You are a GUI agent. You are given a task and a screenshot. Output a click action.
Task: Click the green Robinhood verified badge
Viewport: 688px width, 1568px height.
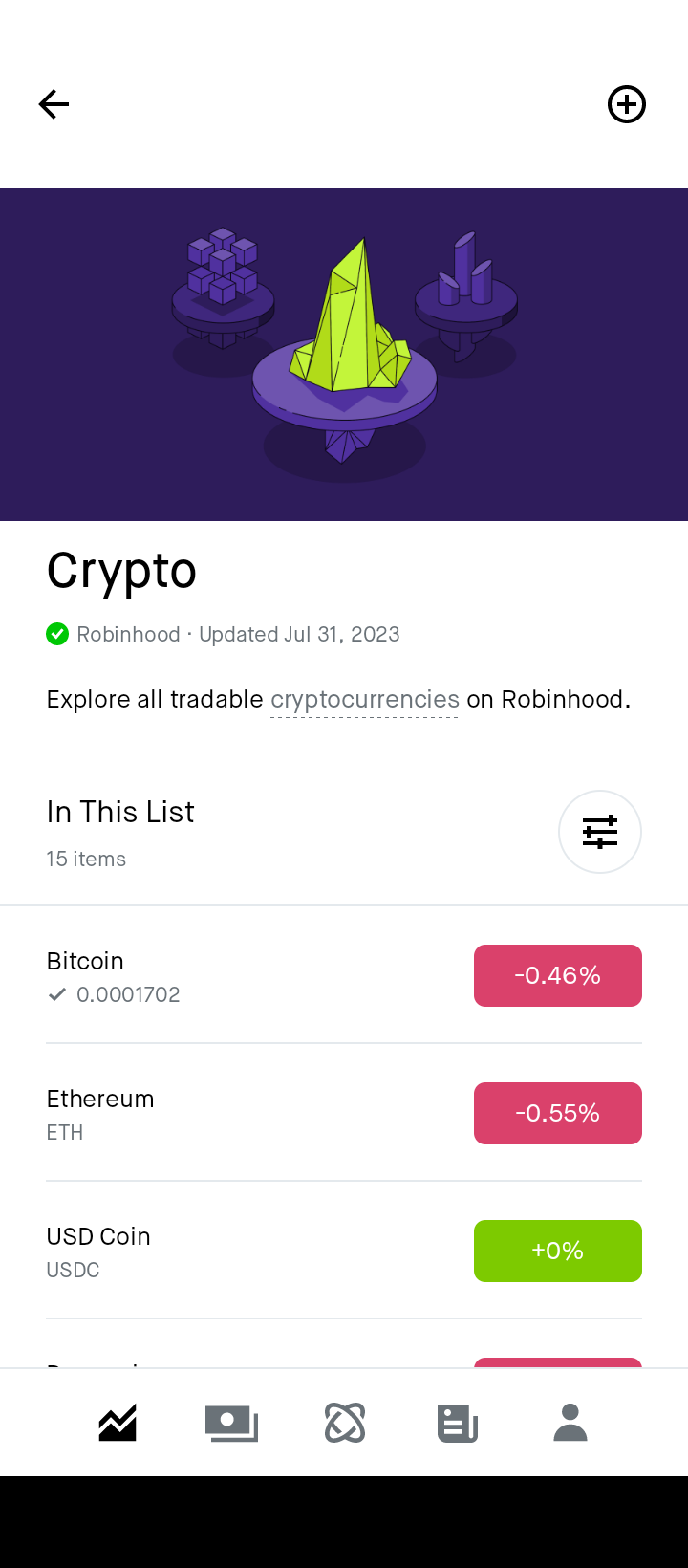click(x=57, y=634)
